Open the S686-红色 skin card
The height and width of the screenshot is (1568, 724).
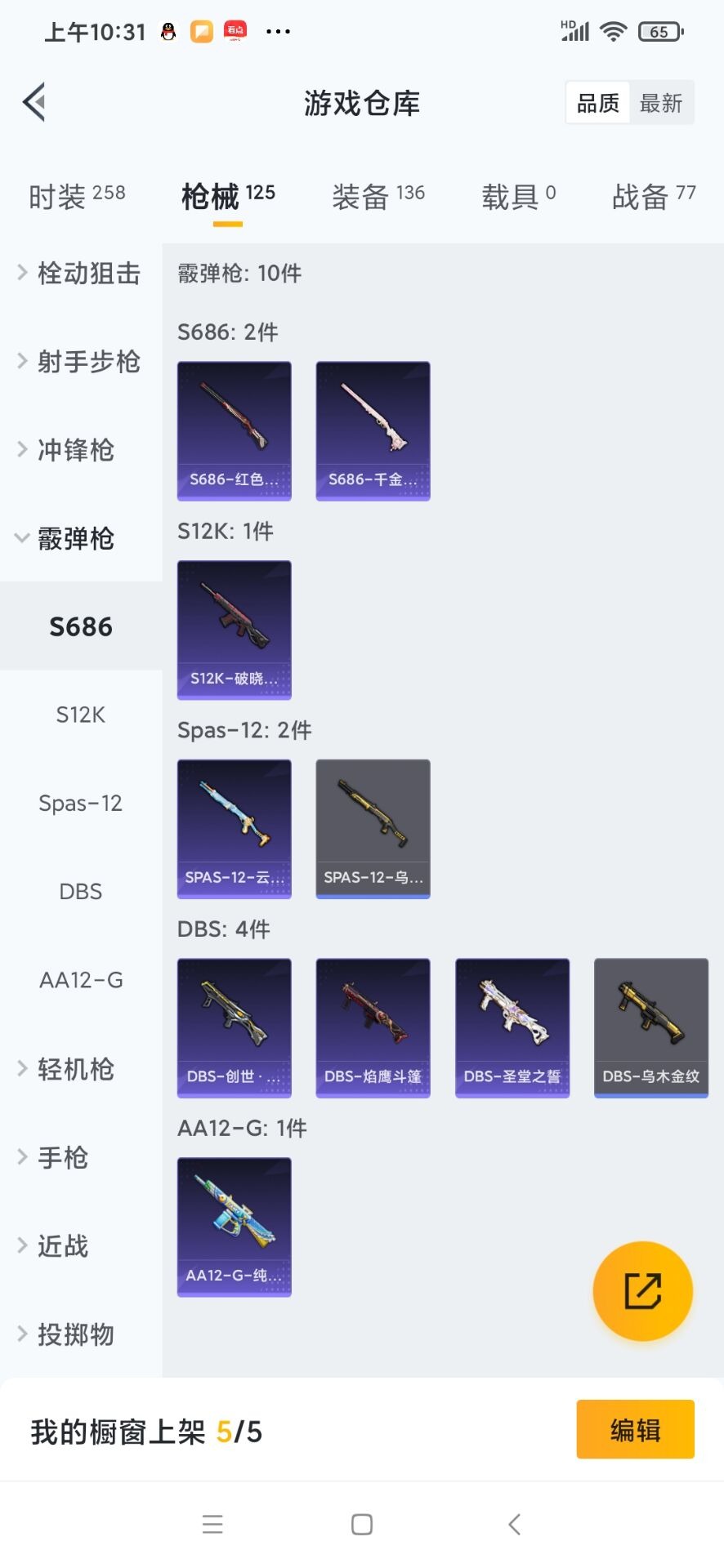[x=235, y=430]
